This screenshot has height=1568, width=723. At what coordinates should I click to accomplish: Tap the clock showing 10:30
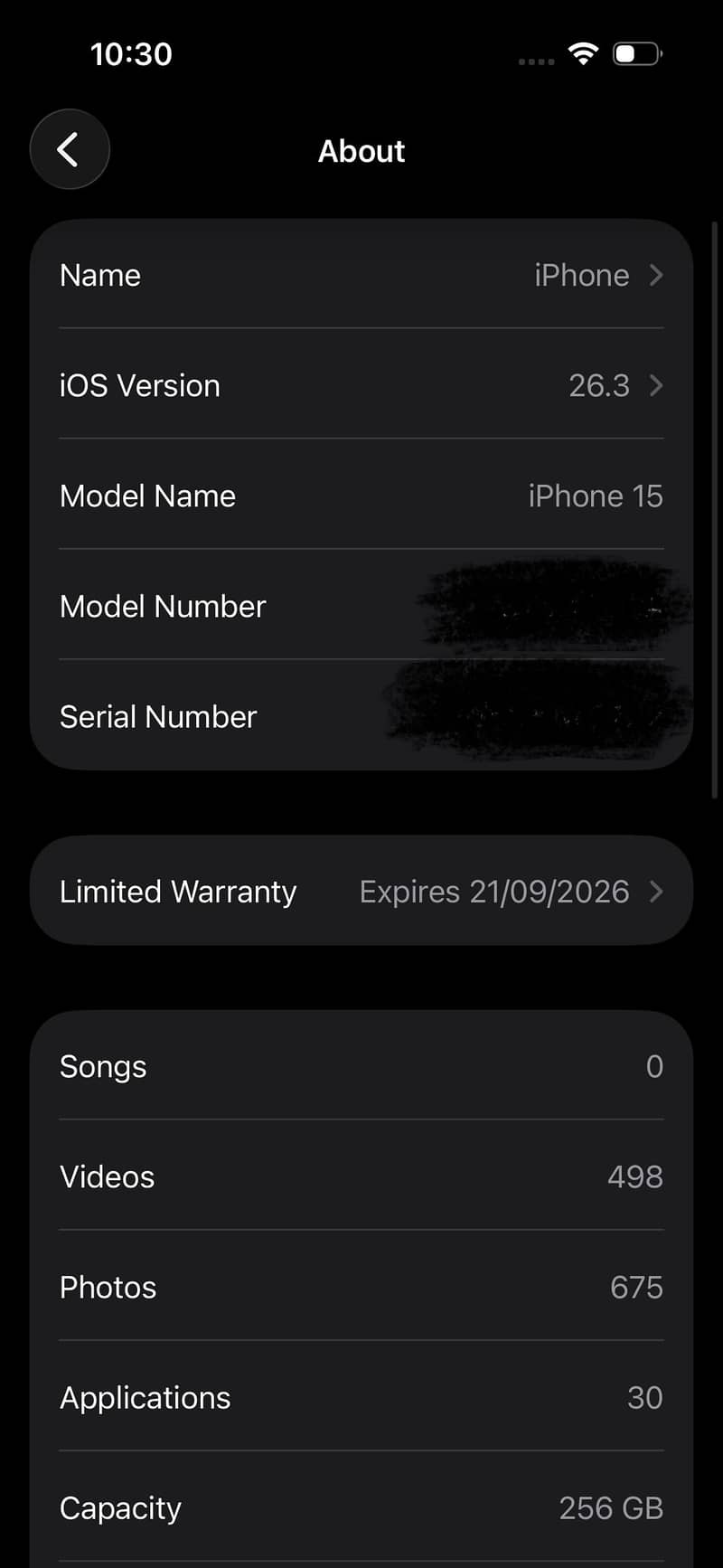coord(131,53)
